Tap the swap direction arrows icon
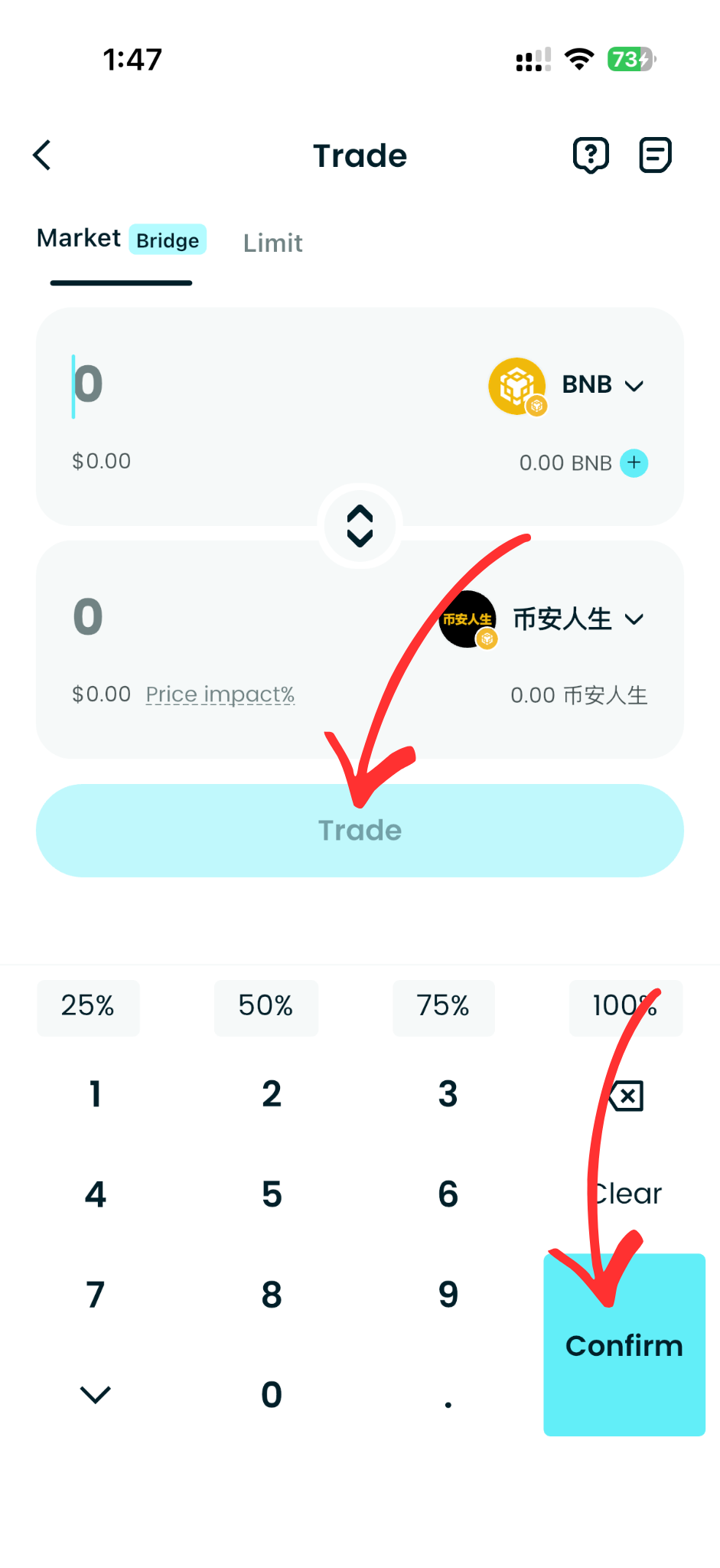Image resolution: width=720 pixels, height=1568 pixels. coord(360,526)
